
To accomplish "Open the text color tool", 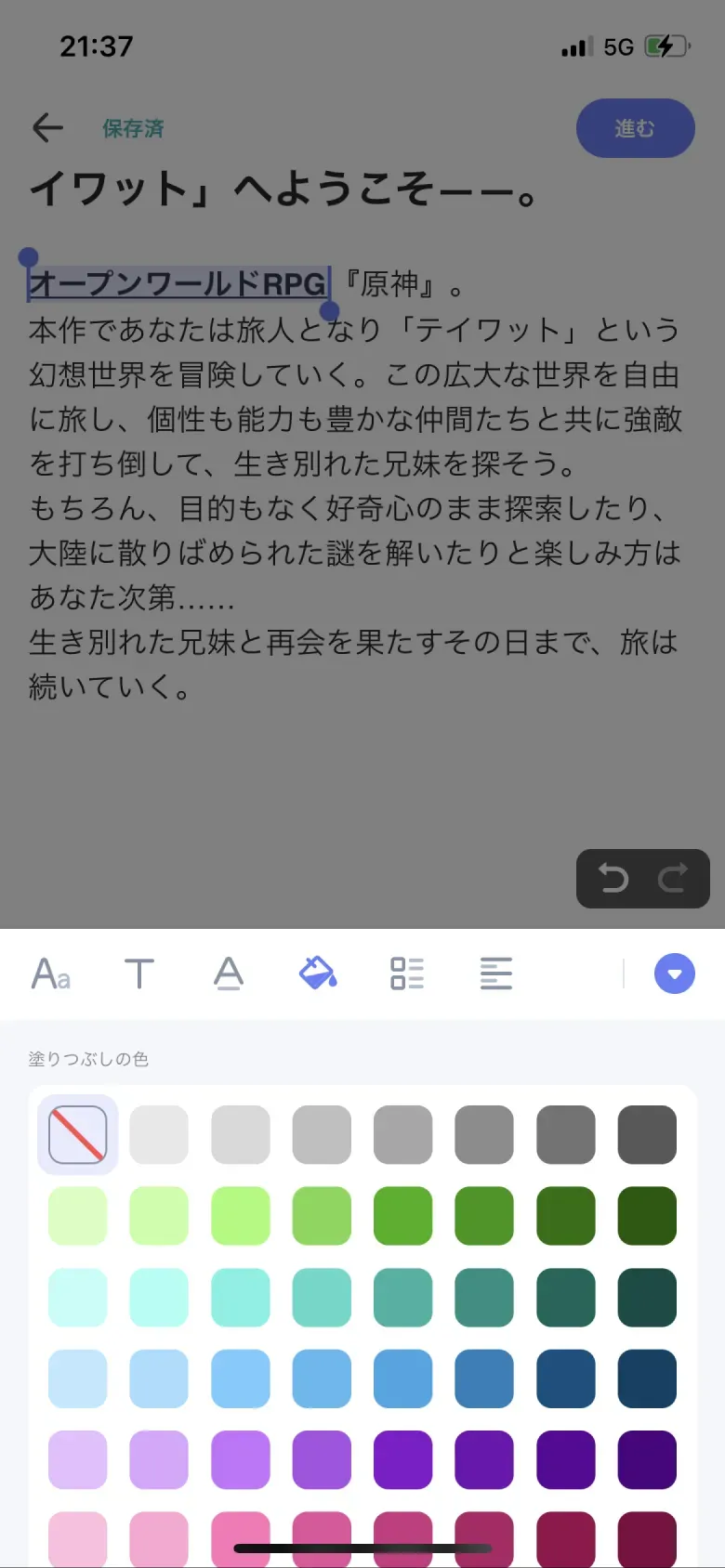I will click(x=228, y=973).
